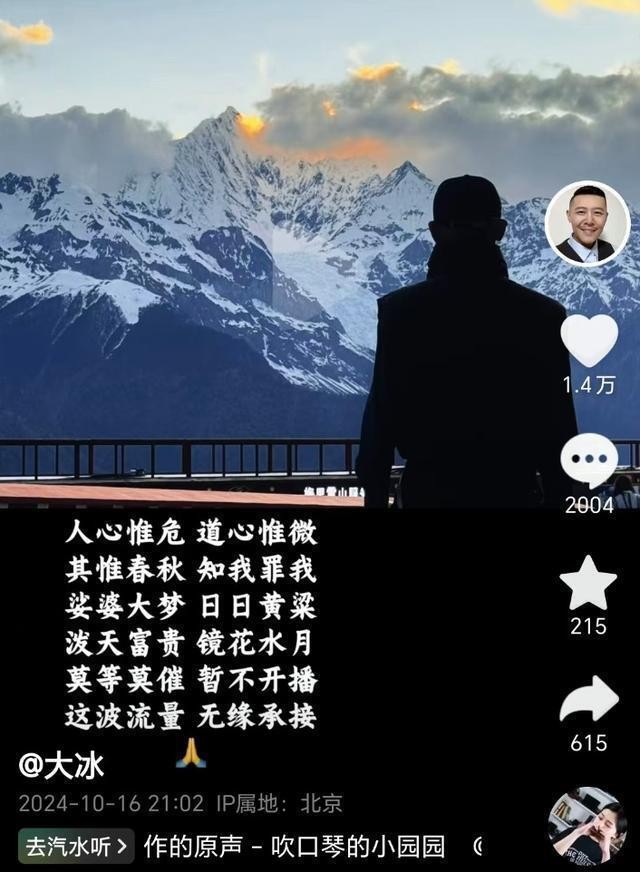This screenshot has width=640, height=872.
Task: Share this video using the arrow icon
Action: tap(588, 700)
